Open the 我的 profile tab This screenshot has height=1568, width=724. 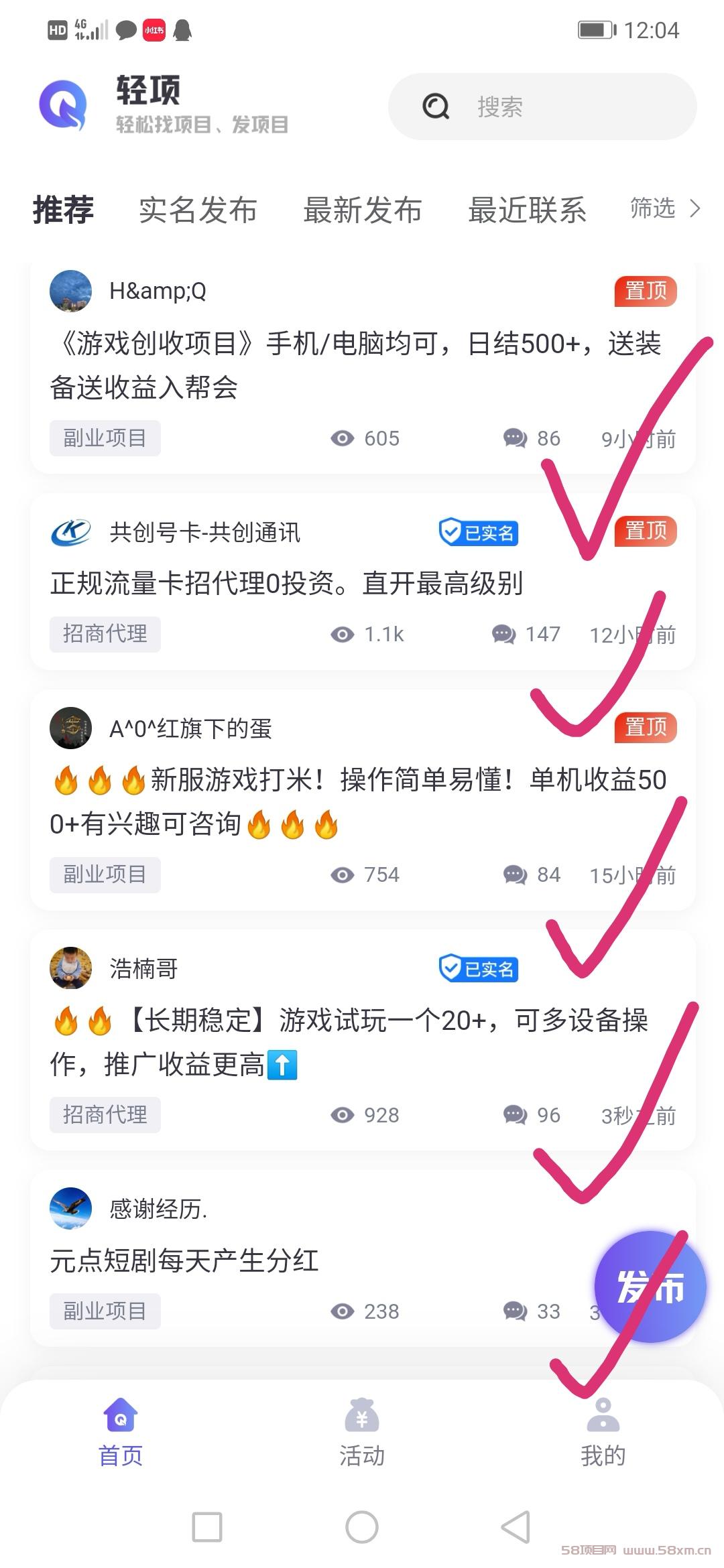click(x=603, y=1432)
